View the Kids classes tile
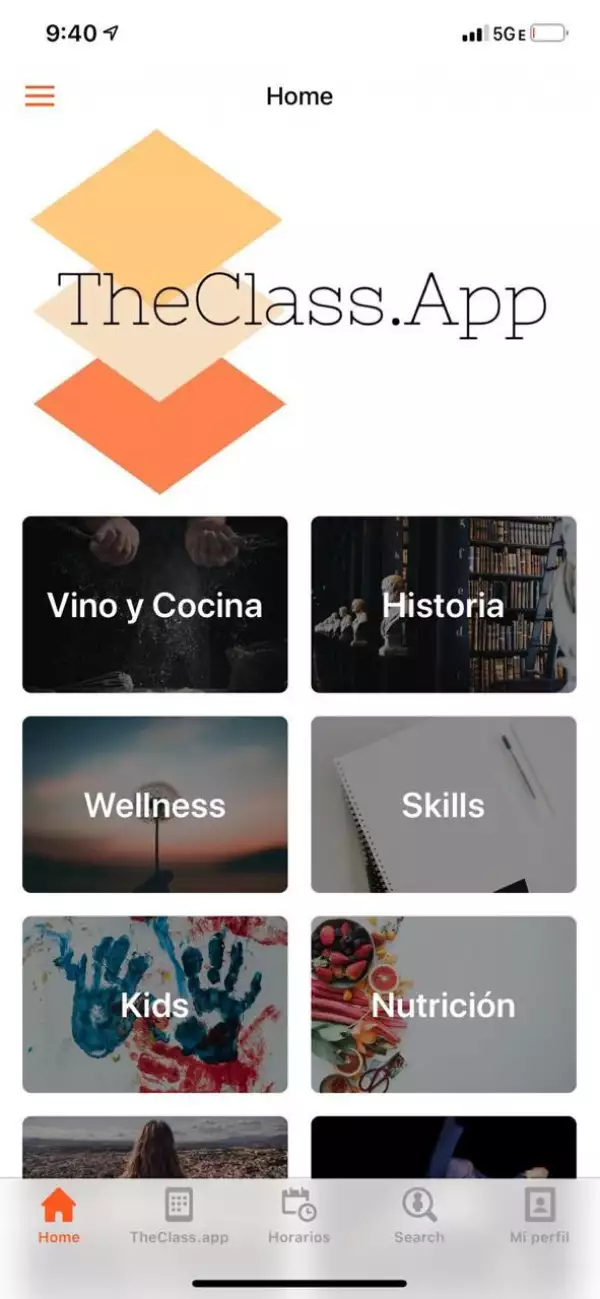600x1299 pixels. [x=155, y=1004]
